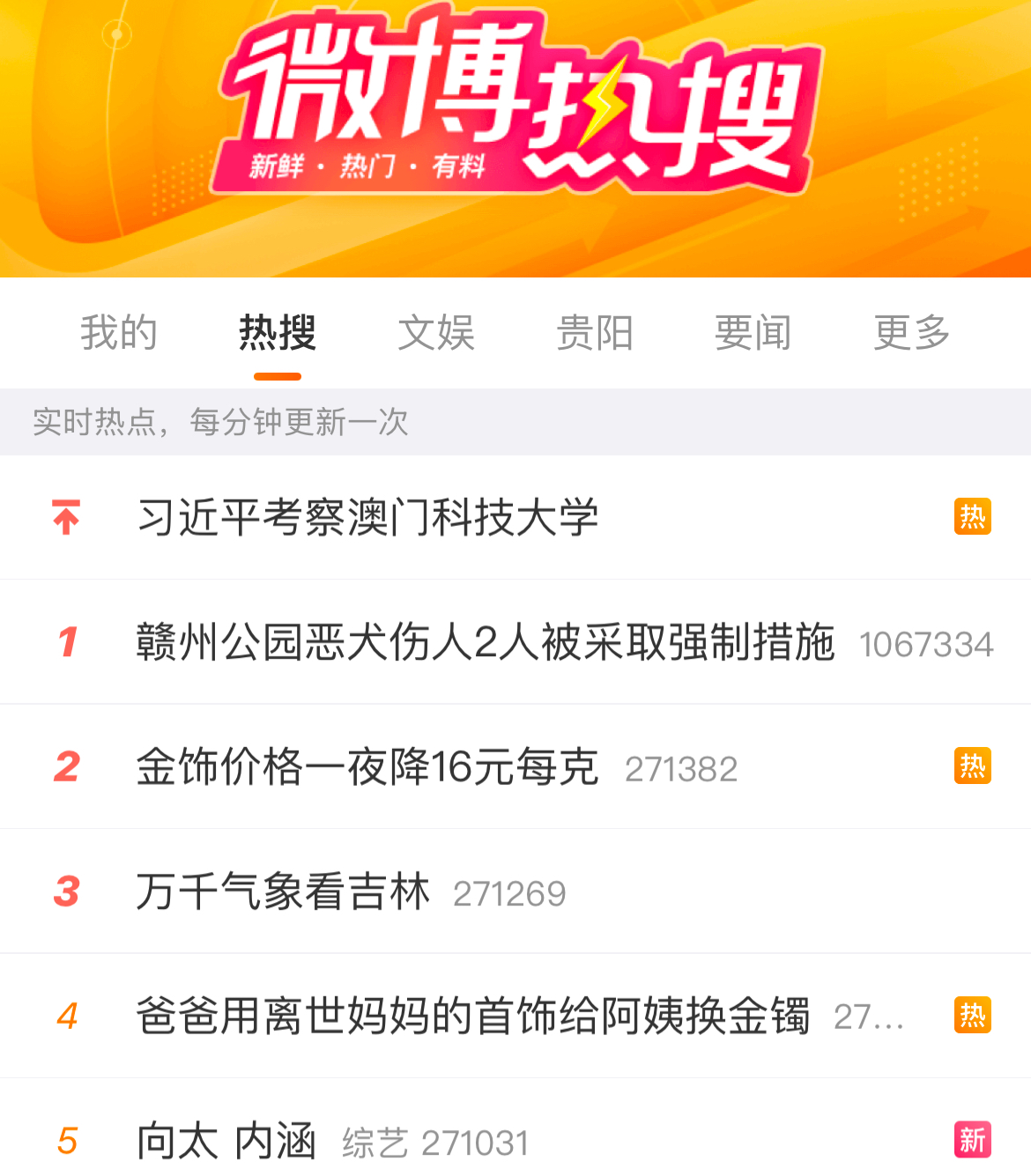This screenshot has height=1176, width=1031.
Task: Switch to the 我的 tab
Action: tap(119, 333)
